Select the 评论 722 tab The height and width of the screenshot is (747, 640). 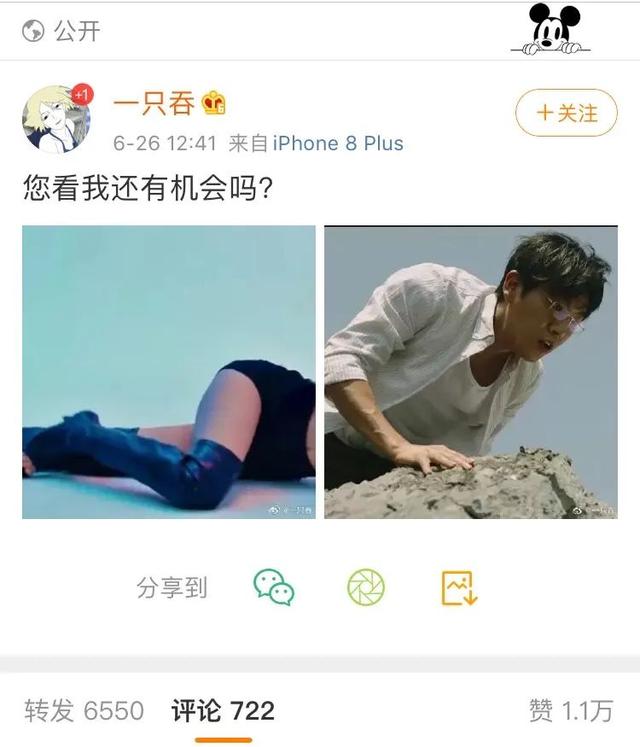[223, 711]
